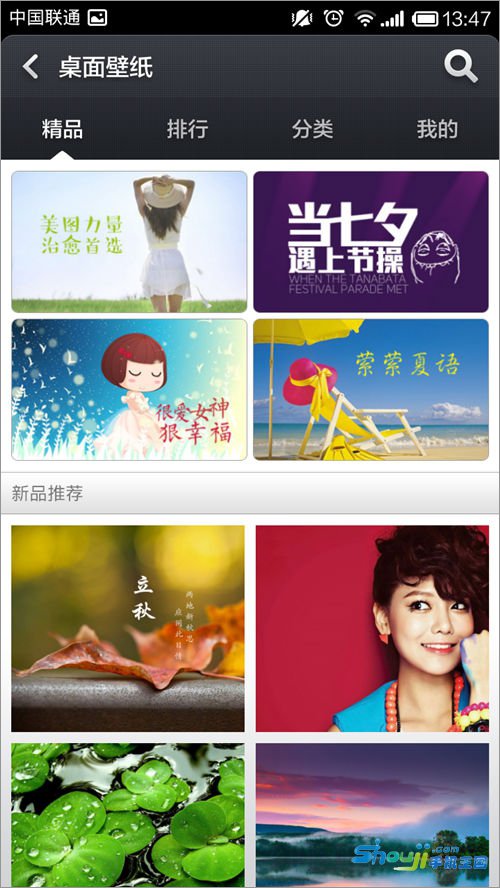View the 立秋 autumn leaf wallpaper
This screenshot has height=888, width=500.
click(128, 629)
